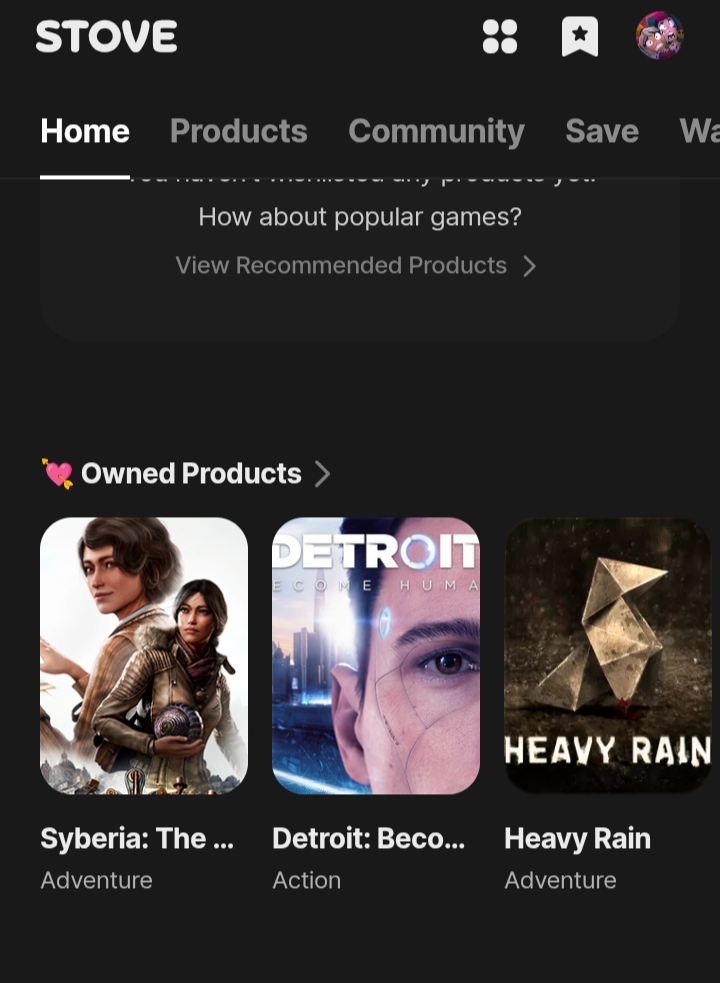Open the profile avatar
This screenshot has width=720, height=983.
point(660,36)
